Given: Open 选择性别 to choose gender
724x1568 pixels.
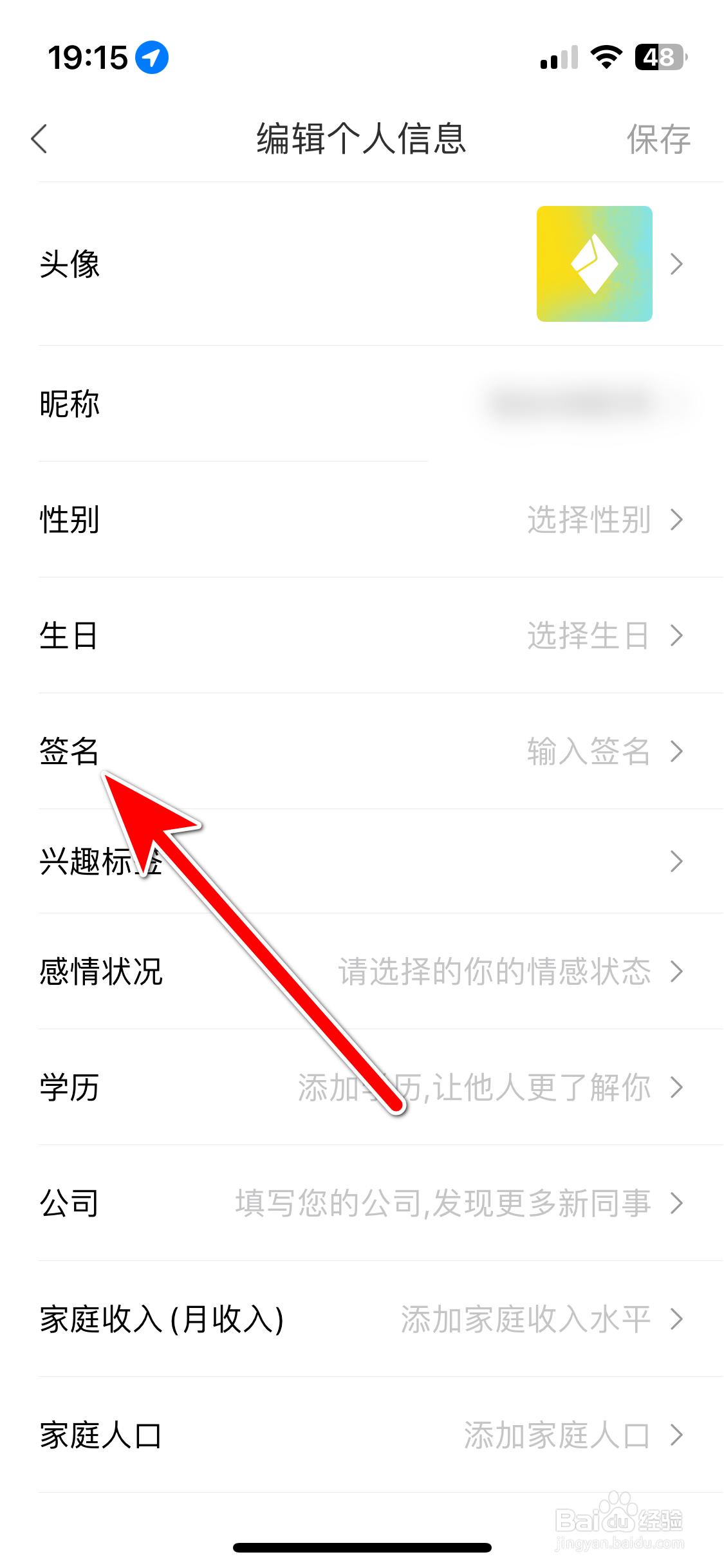Looking at the screenshot, I should (588, 520).
